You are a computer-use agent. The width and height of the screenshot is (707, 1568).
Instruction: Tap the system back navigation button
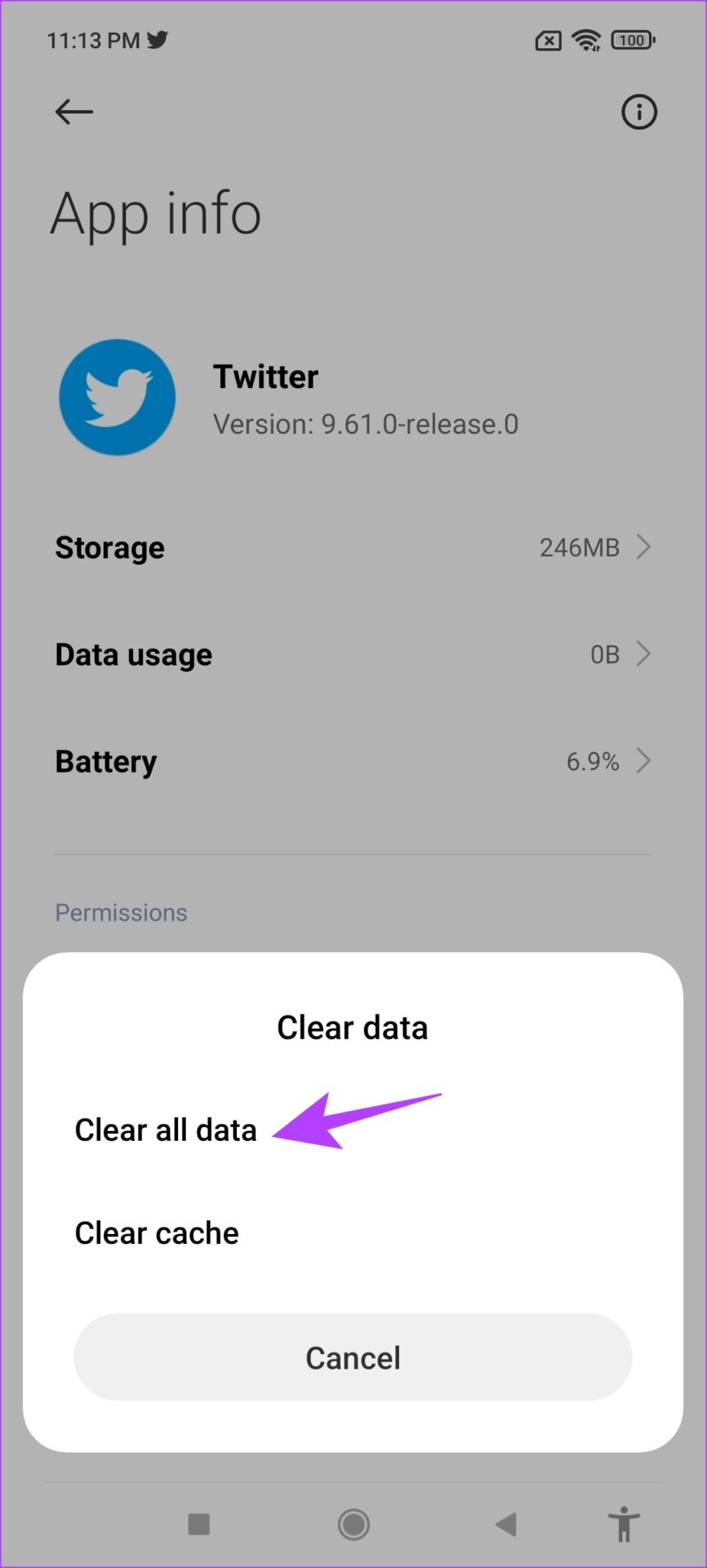(506, 1524)
